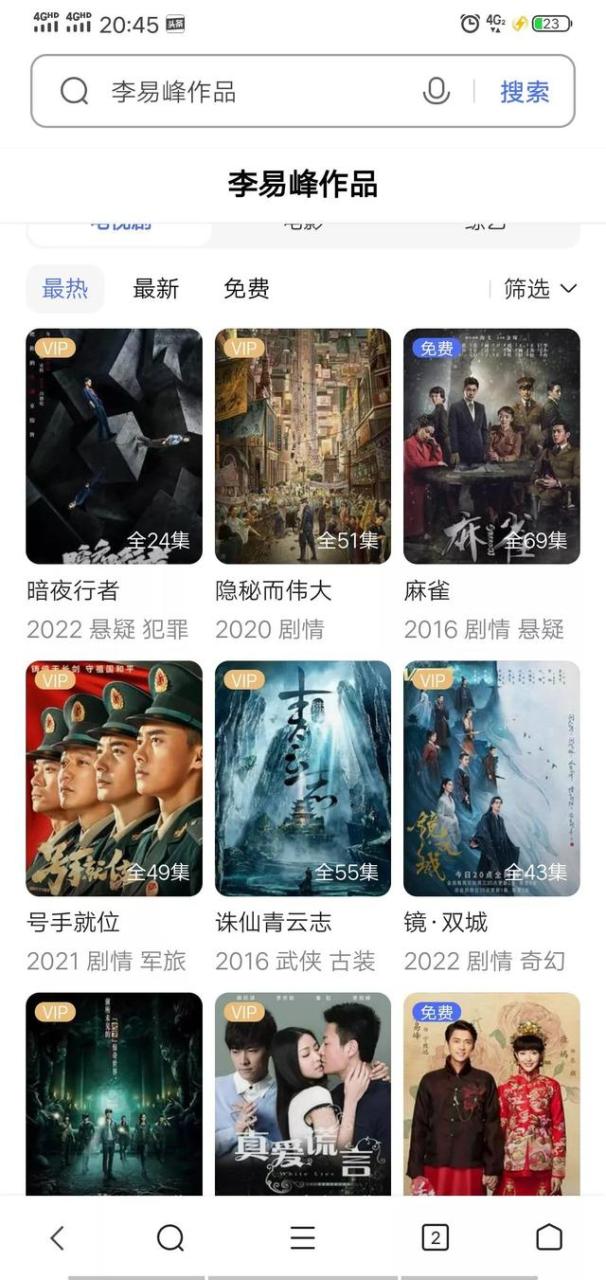Open the browser menu with three lines

coord(303,1238)
